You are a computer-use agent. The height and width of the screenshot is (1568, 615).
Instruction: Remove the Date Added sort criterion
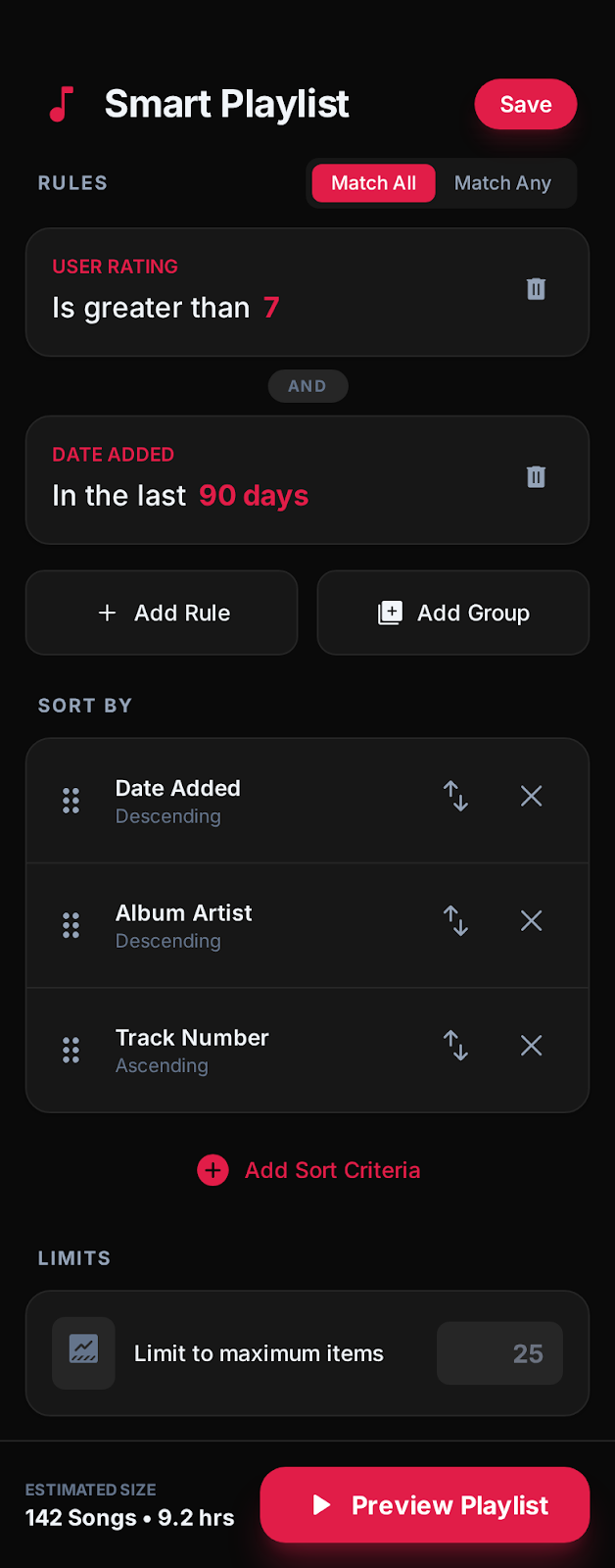[531, 796]
